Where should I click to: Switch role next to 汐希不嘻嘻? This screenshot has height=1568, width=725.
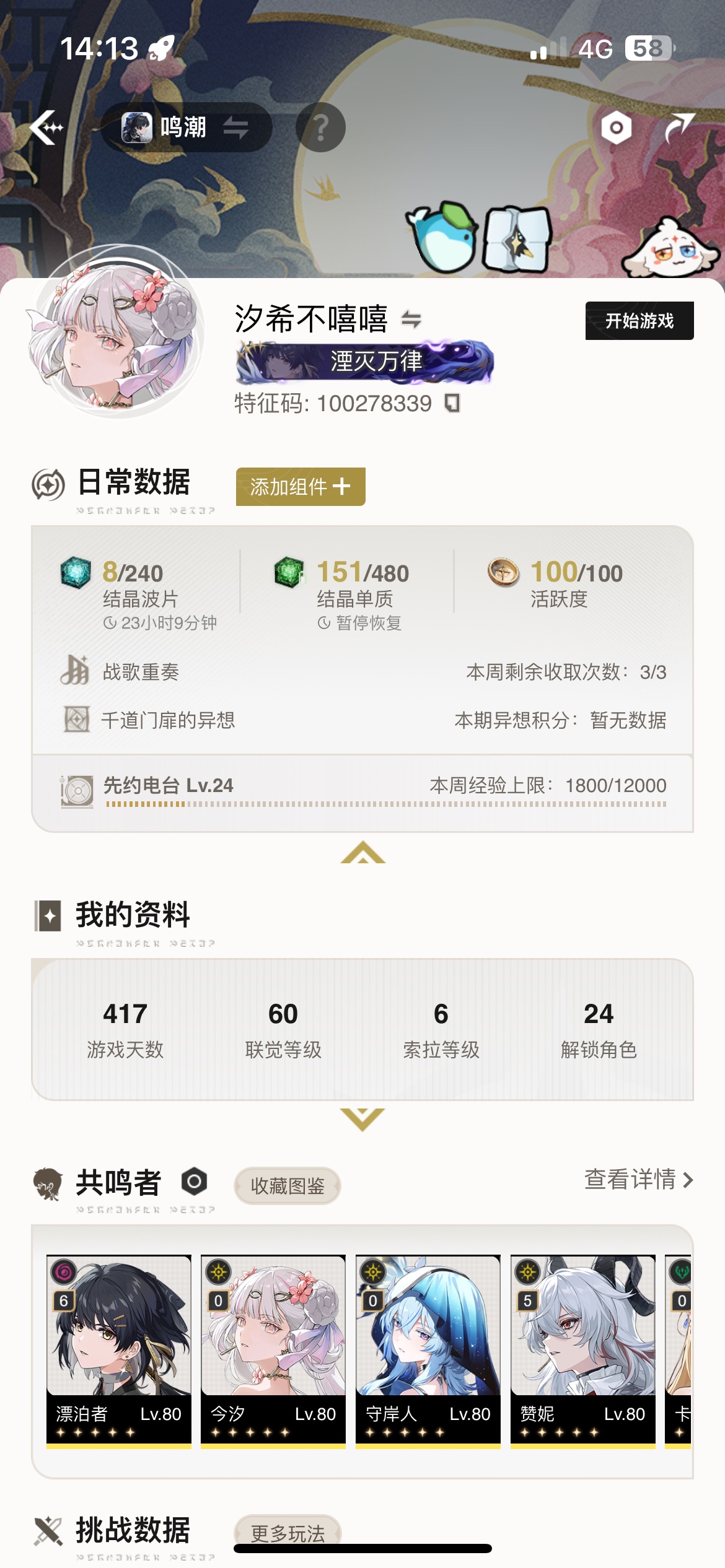click(x=411, y=320)
